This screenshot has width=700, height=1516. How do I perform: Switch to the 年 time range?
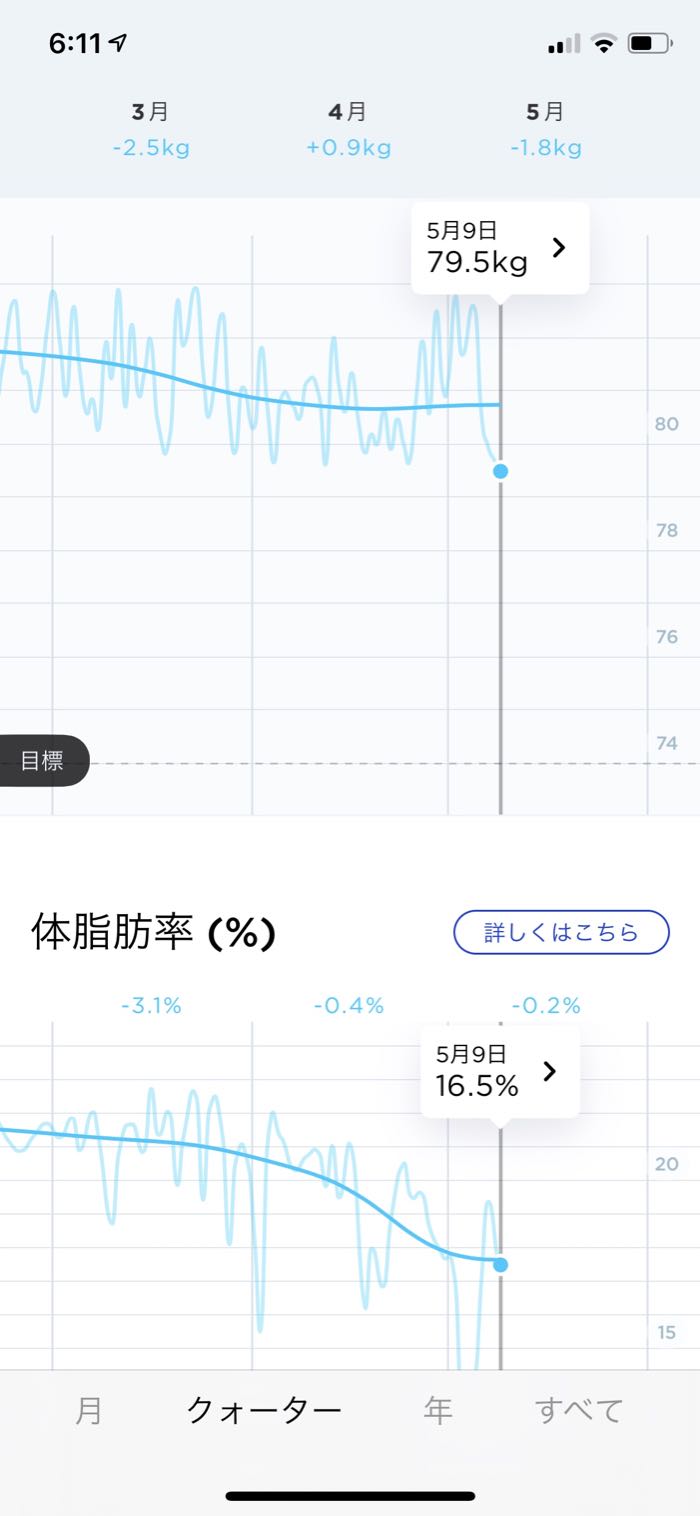438,1411
